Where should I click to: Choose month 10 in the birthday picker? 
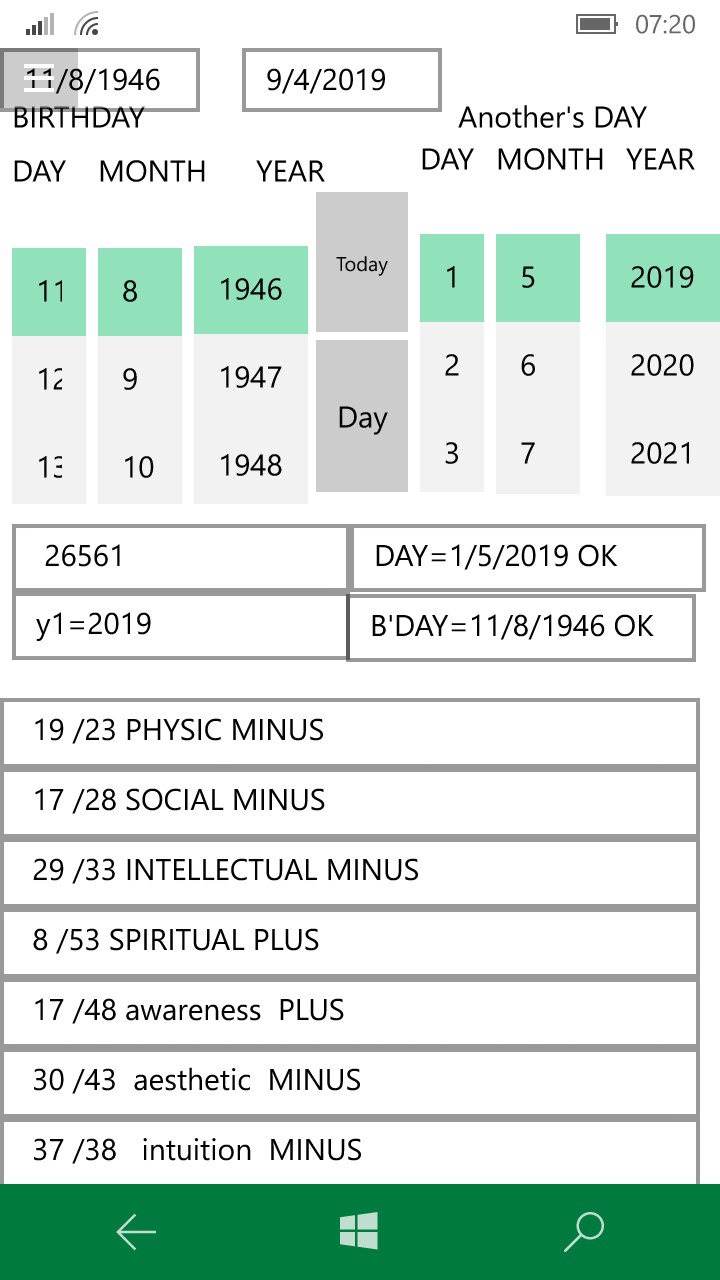pos(139,467)
